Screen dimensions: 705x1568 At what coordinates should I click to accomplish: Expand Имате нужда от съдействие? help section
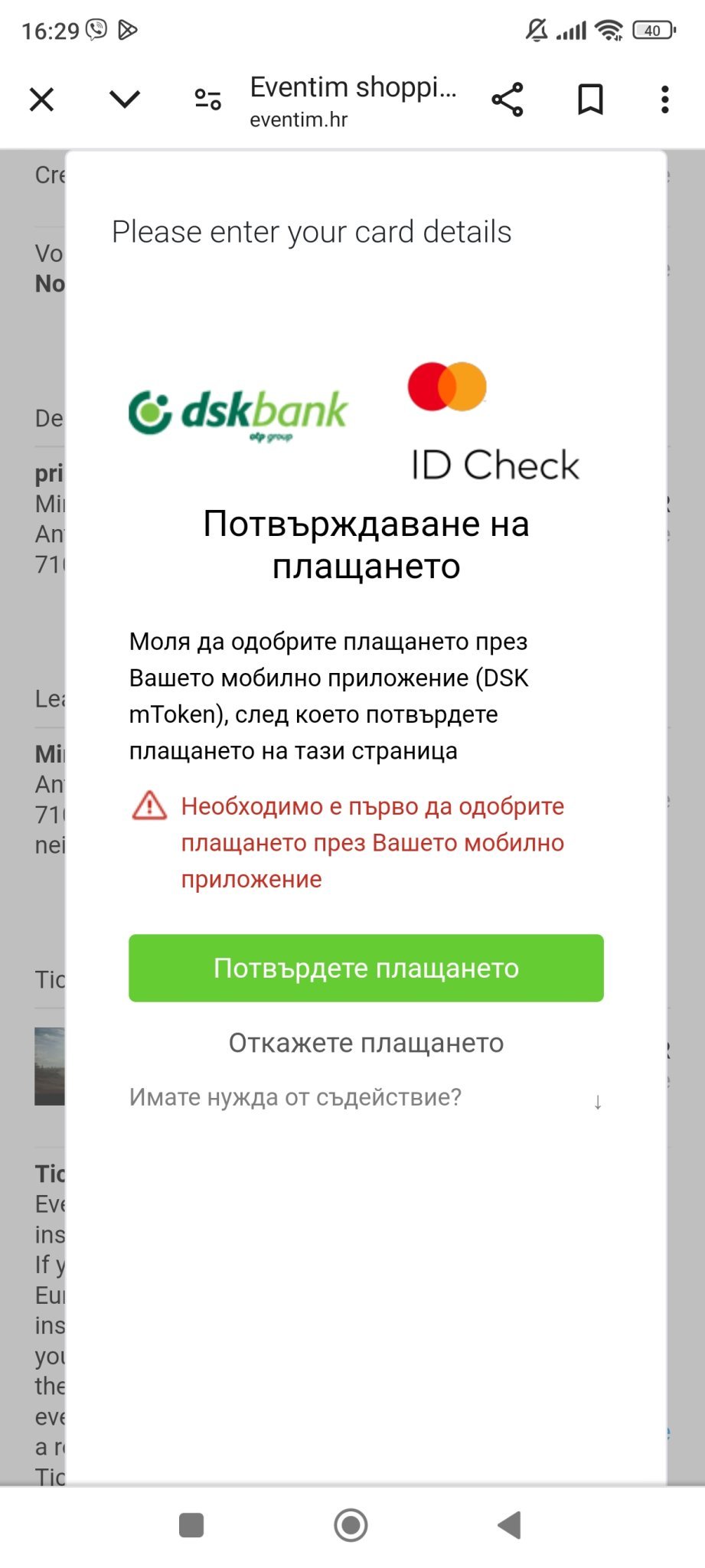click(366, 1098)
